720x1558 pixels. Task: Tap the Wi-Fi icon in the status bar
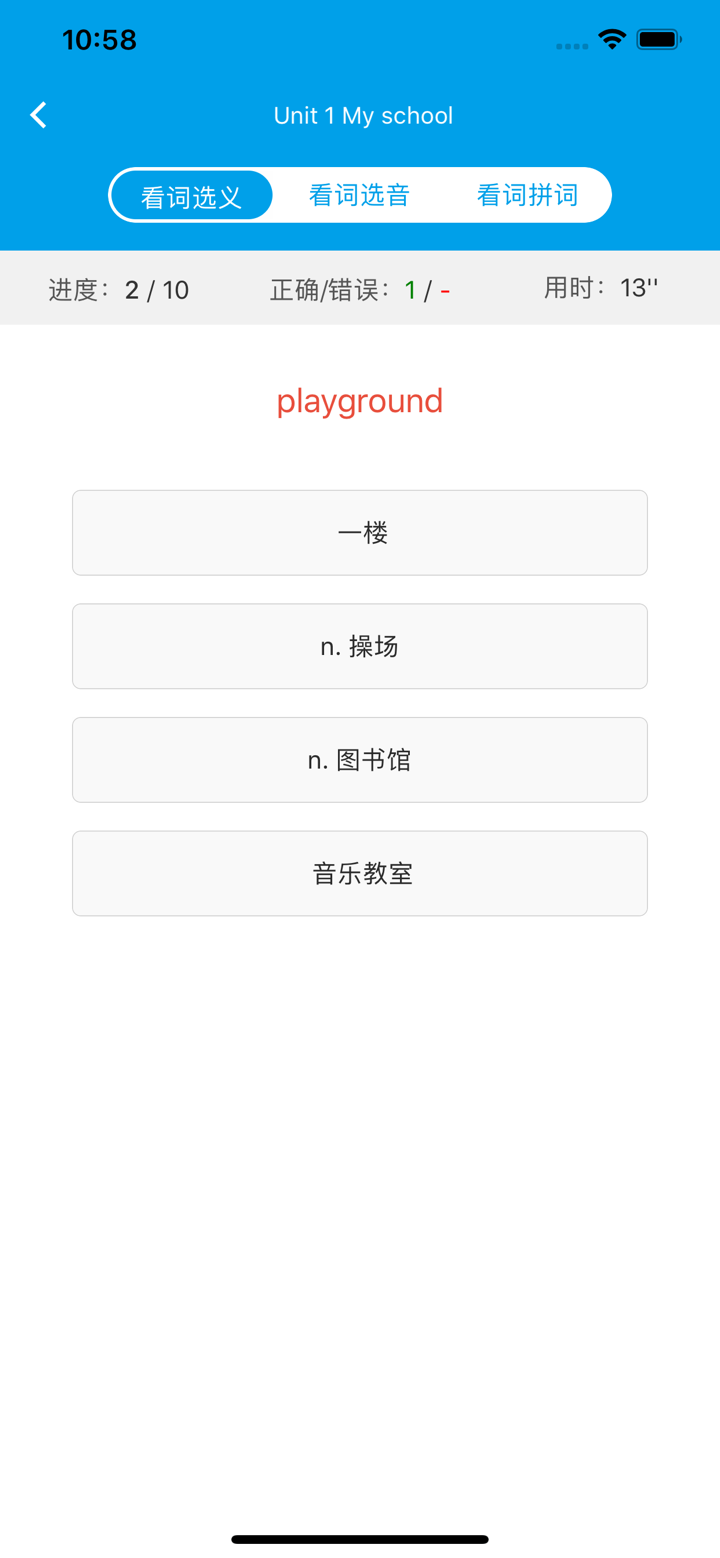click(x=613, y=39)
